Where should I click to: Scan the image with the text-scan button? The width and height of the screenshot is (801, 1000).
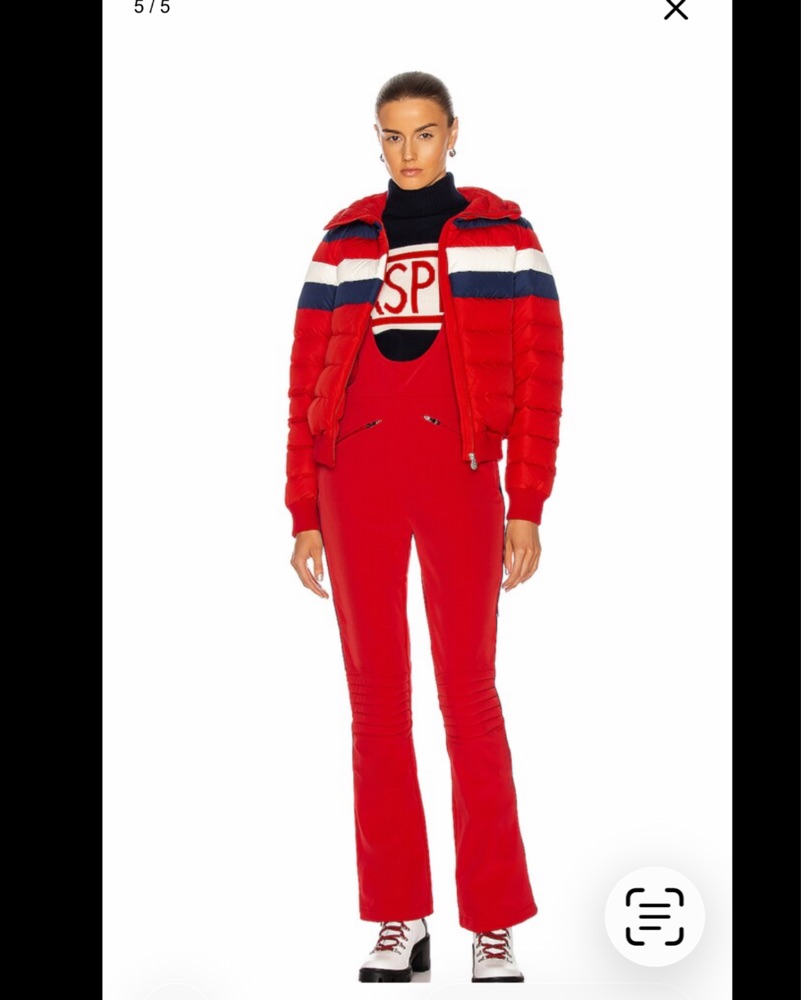pos(655,916)
